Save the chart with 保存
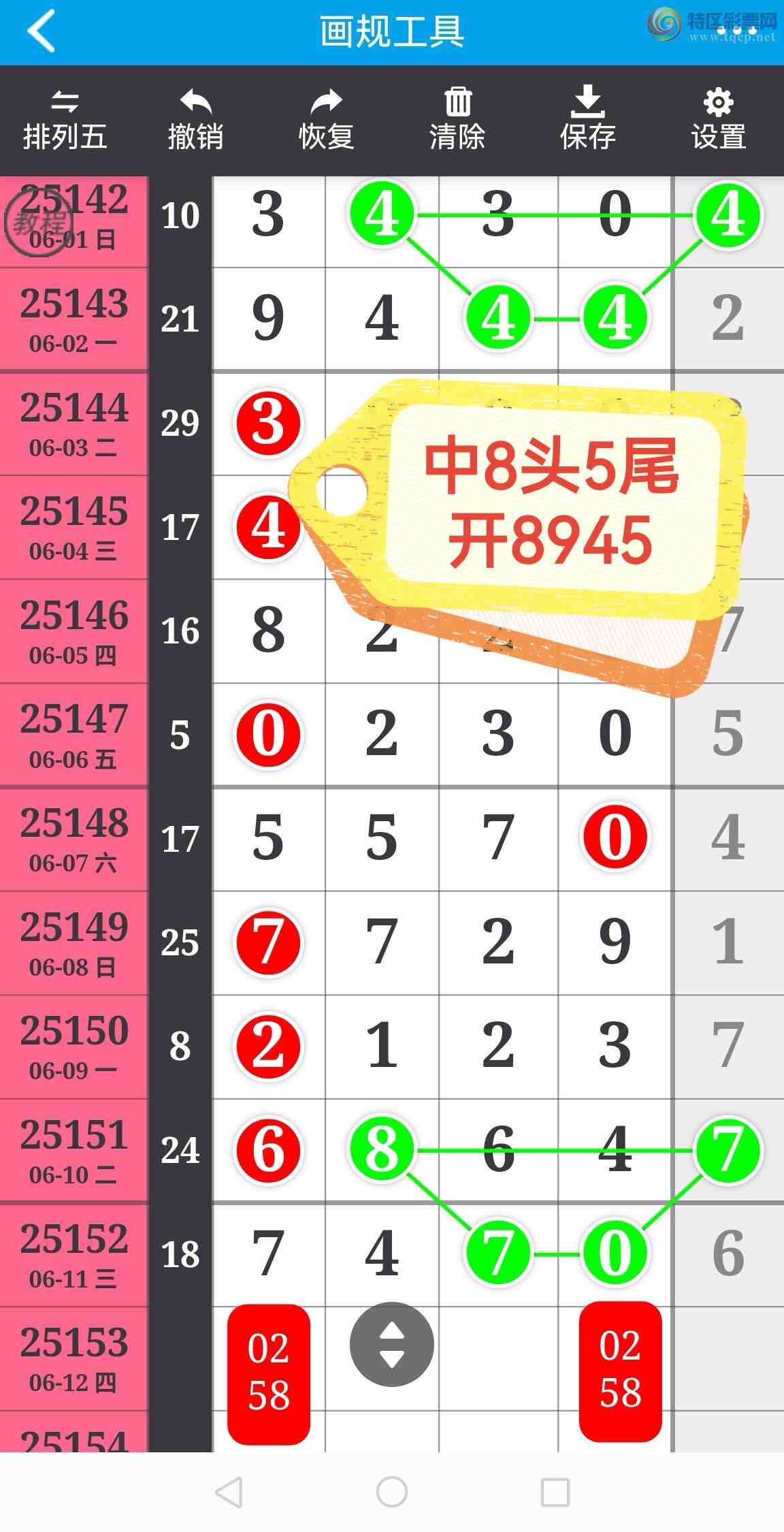 [x=587, y=120]
